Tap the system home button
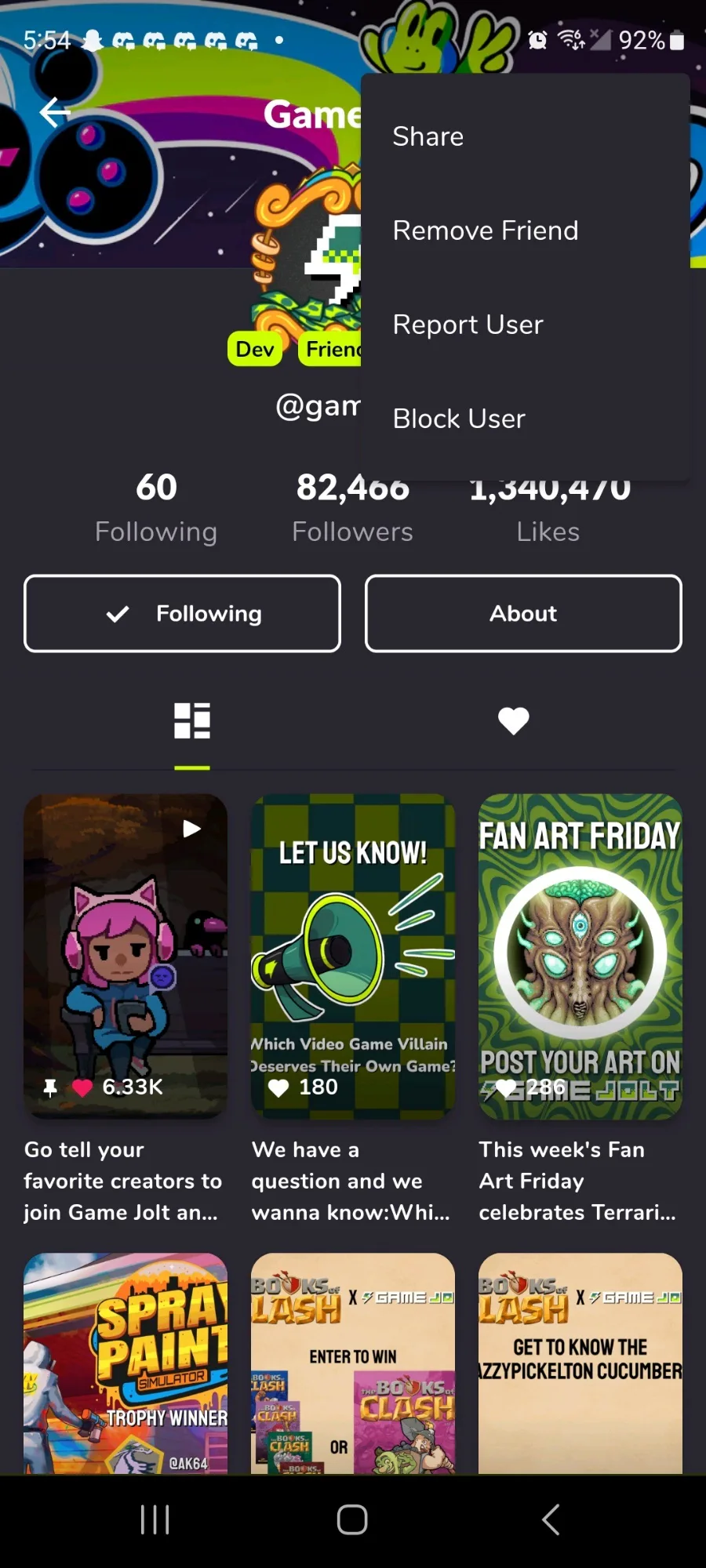Viewport: 706px width, 1568px height. tap(352, 1519)
